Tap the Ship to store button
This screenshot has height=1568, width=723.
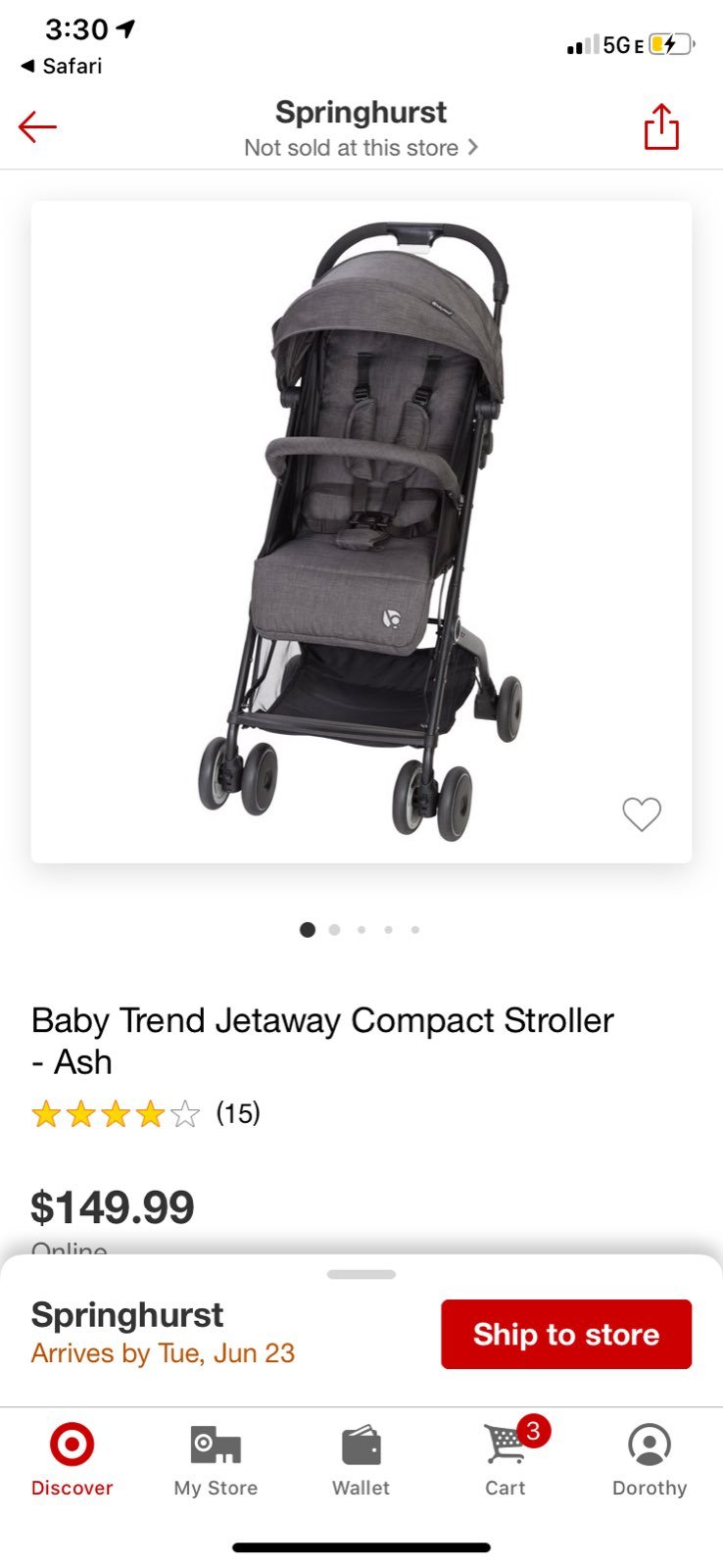pos(566,1334)
